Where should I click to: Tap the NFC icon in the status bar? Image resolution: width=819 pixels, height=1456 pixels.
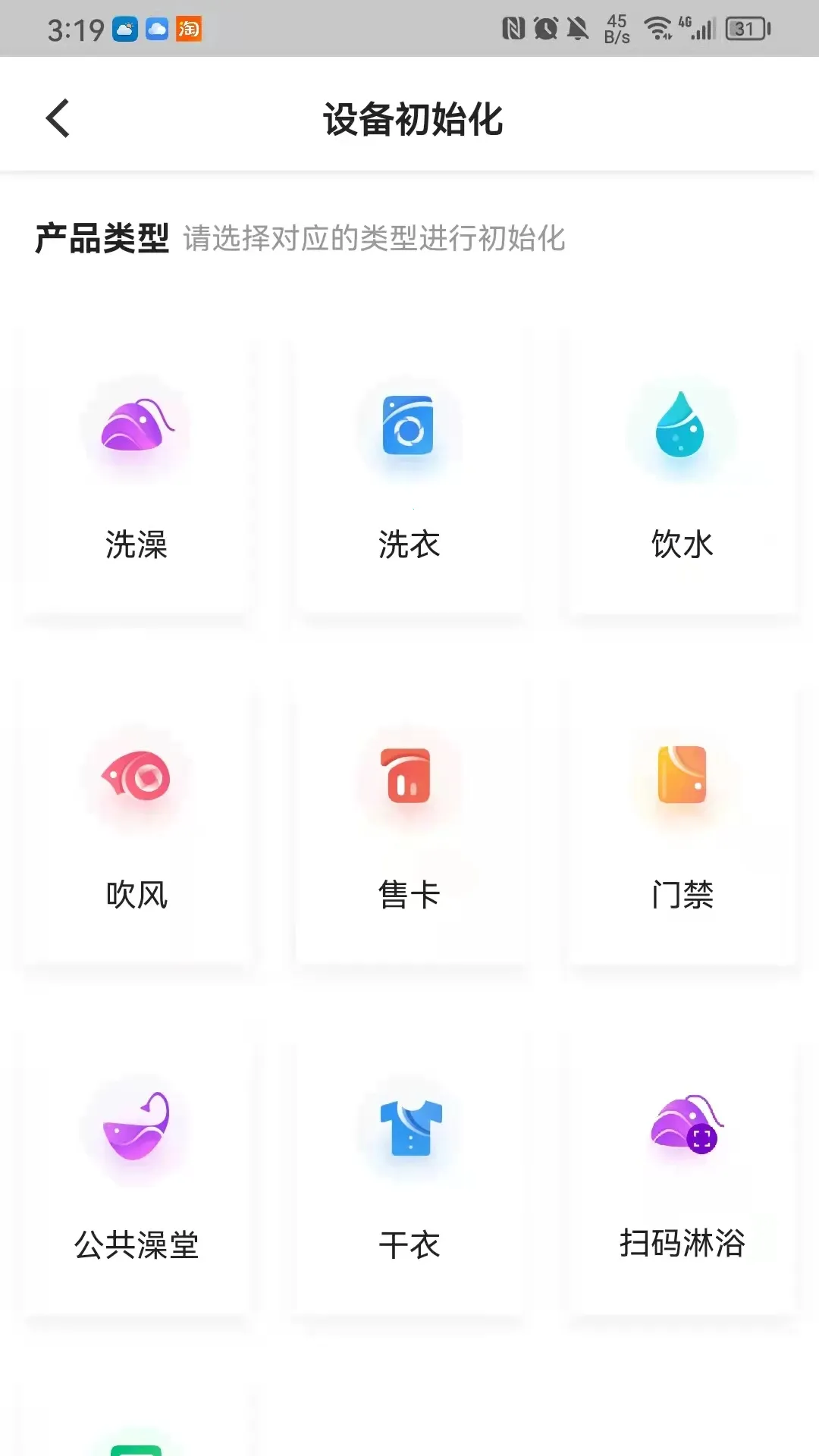click(514, 29)
